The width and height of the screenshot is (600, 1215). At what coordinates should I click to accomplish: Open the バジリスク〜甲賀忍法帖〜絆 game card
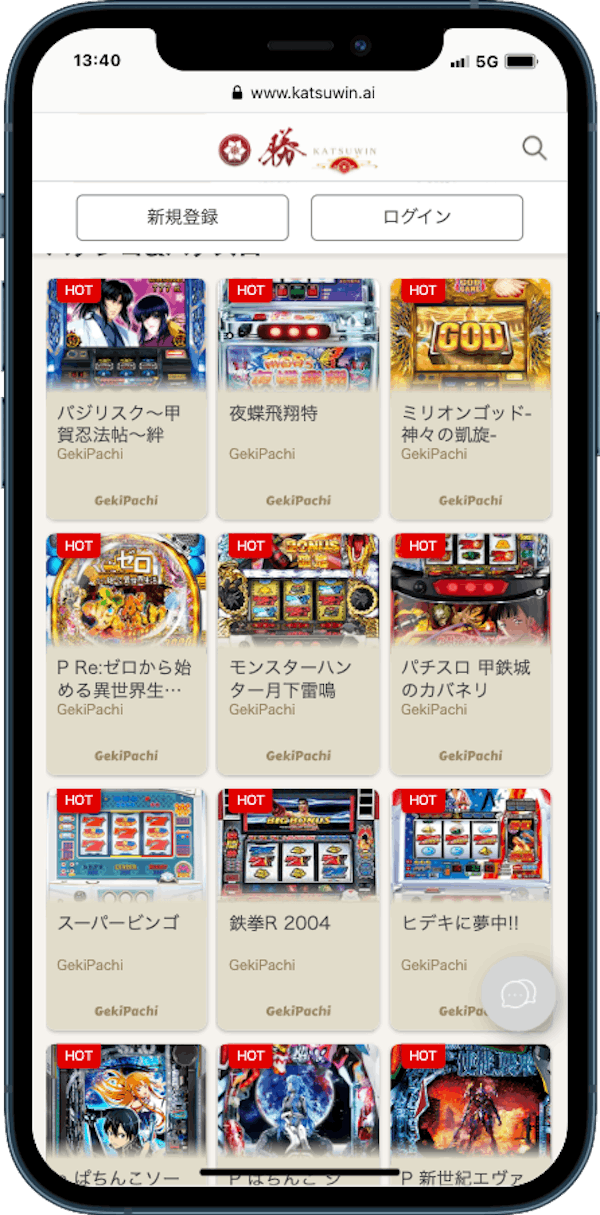click(x=127, y=399)
